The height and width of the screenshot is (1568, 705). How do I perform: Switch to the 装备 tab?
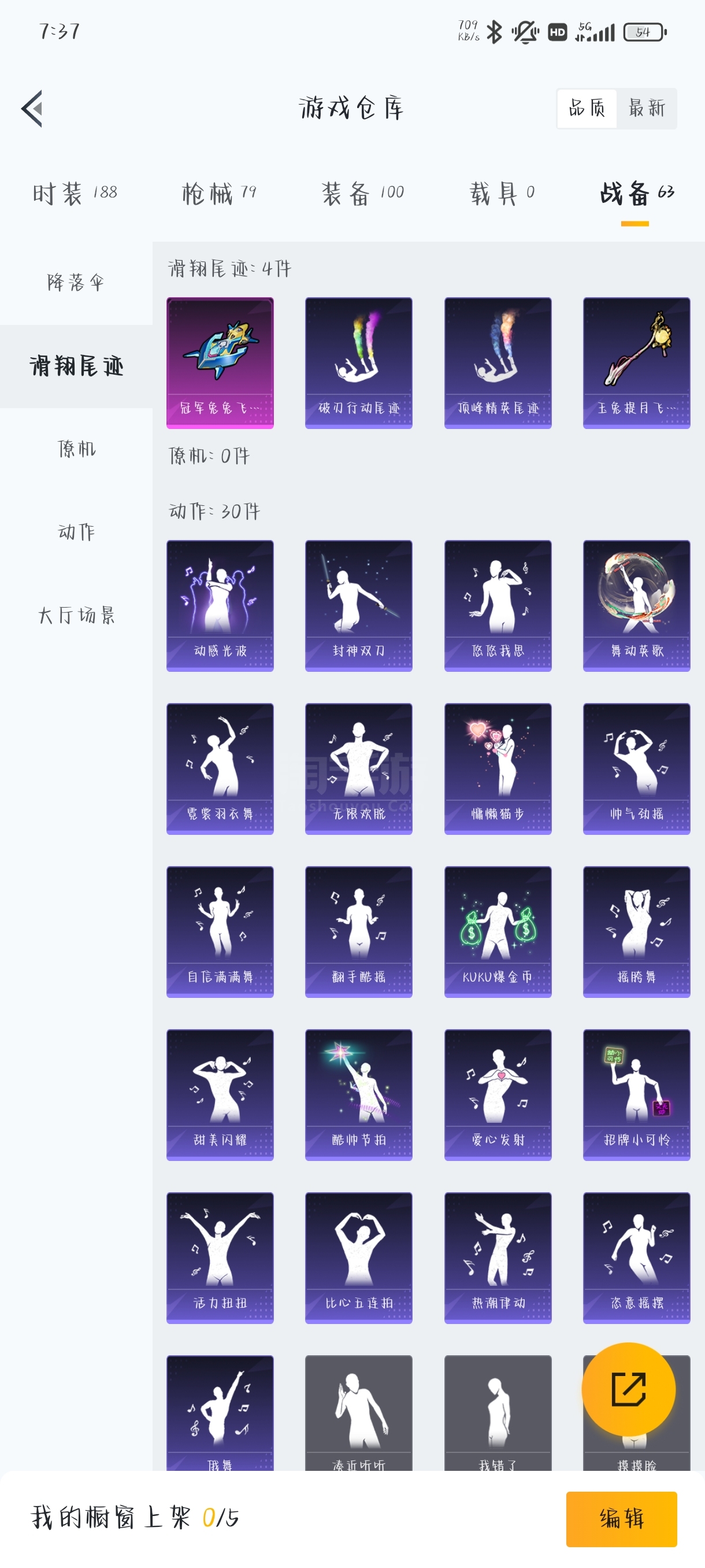coord(362,194)
